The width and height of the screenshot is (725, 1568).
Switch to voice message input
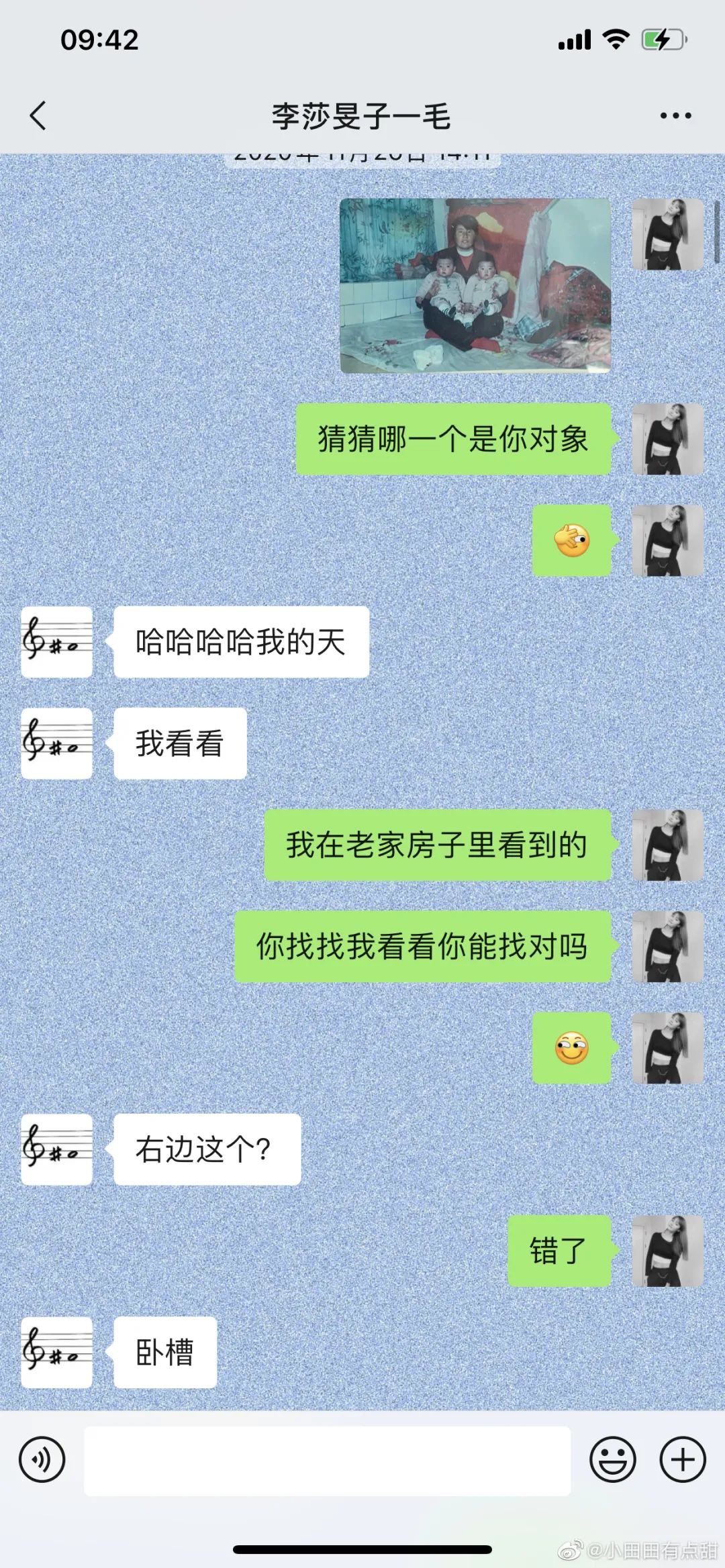tap(42, 1459)
